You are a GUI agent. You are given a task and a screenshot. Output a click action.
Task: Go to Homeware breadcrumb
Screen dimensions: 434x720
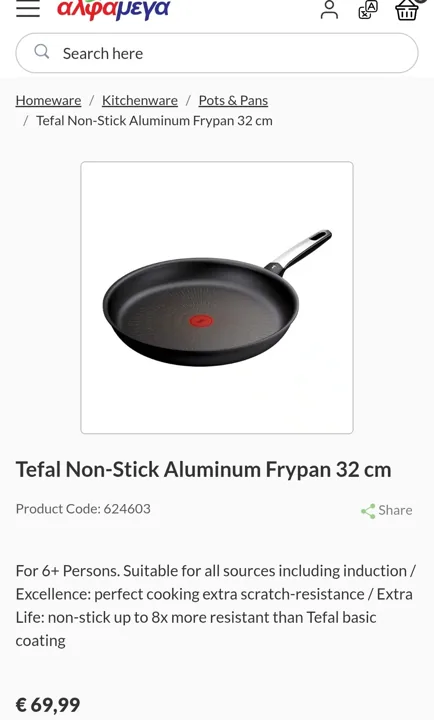tap(48, 100)
